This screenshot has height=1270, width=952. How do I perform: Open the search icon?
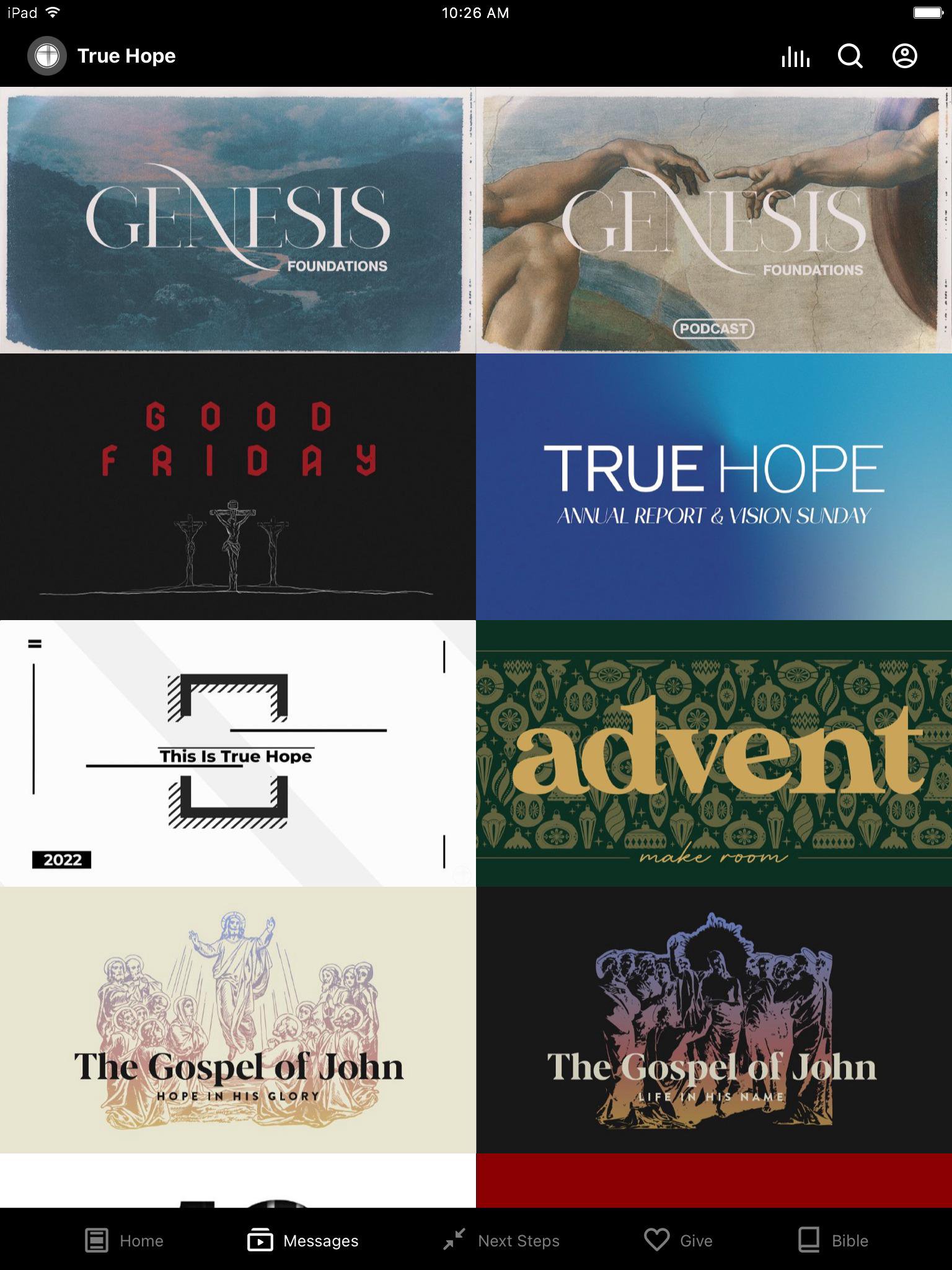pos(850,56)
